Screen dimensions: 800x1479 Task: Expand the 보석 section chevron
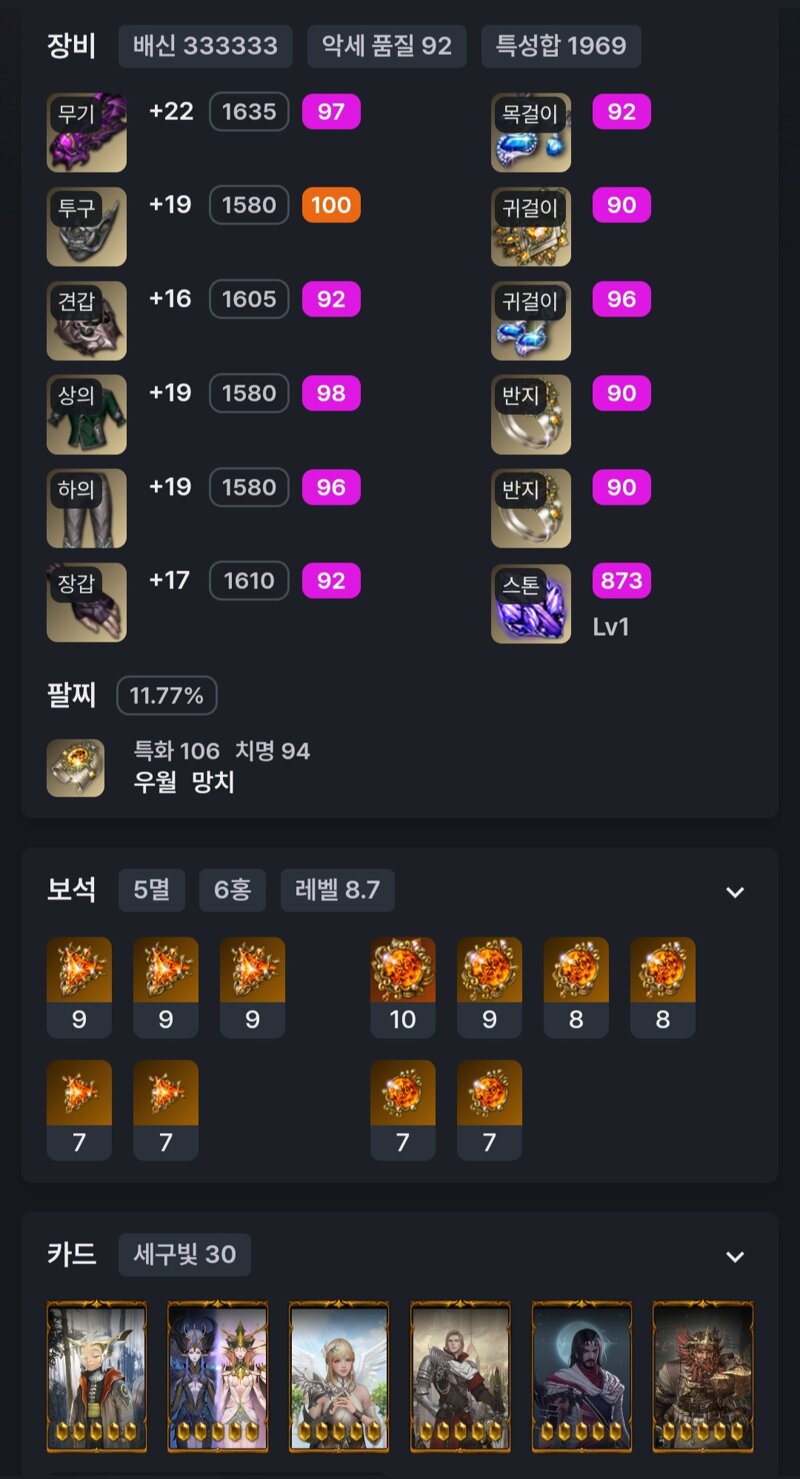coord(735,892)
